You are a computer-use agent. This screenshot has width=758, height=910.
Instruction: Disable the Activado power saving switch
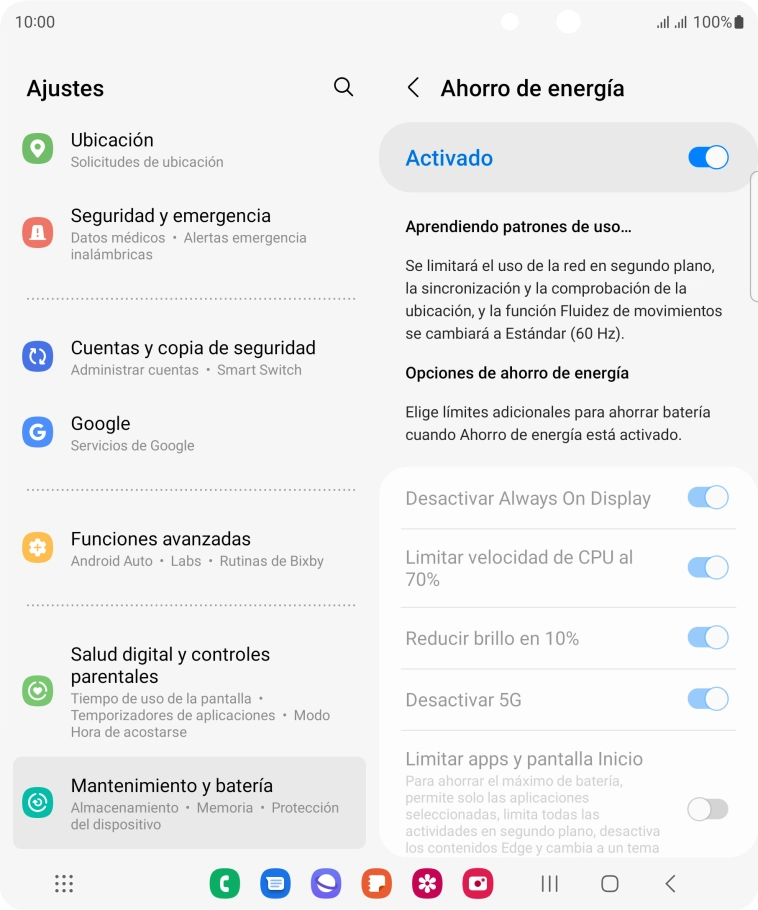tap(708, 157)
